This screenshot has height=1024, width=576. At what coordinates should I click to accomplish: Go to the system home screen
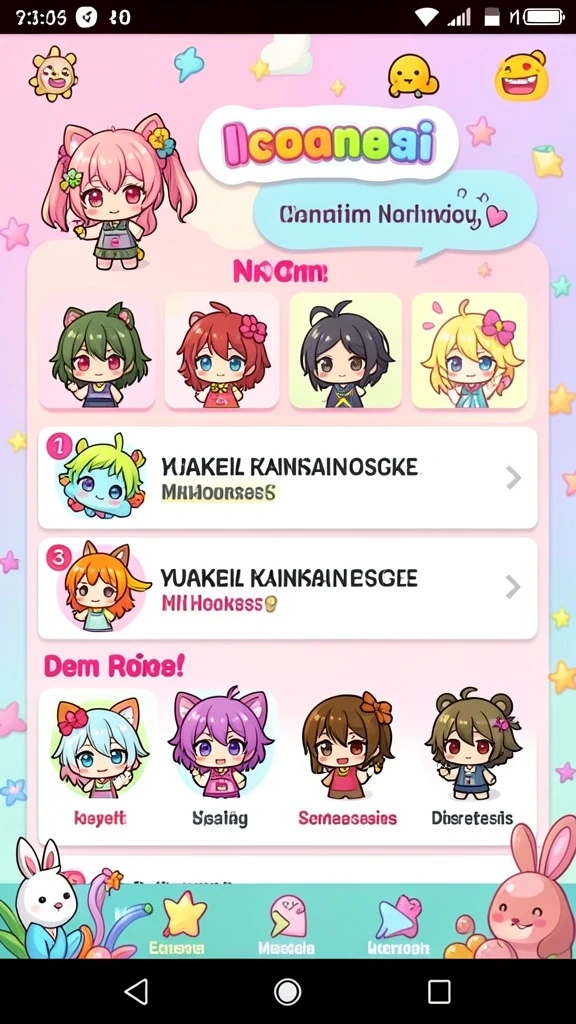point(287,991)
